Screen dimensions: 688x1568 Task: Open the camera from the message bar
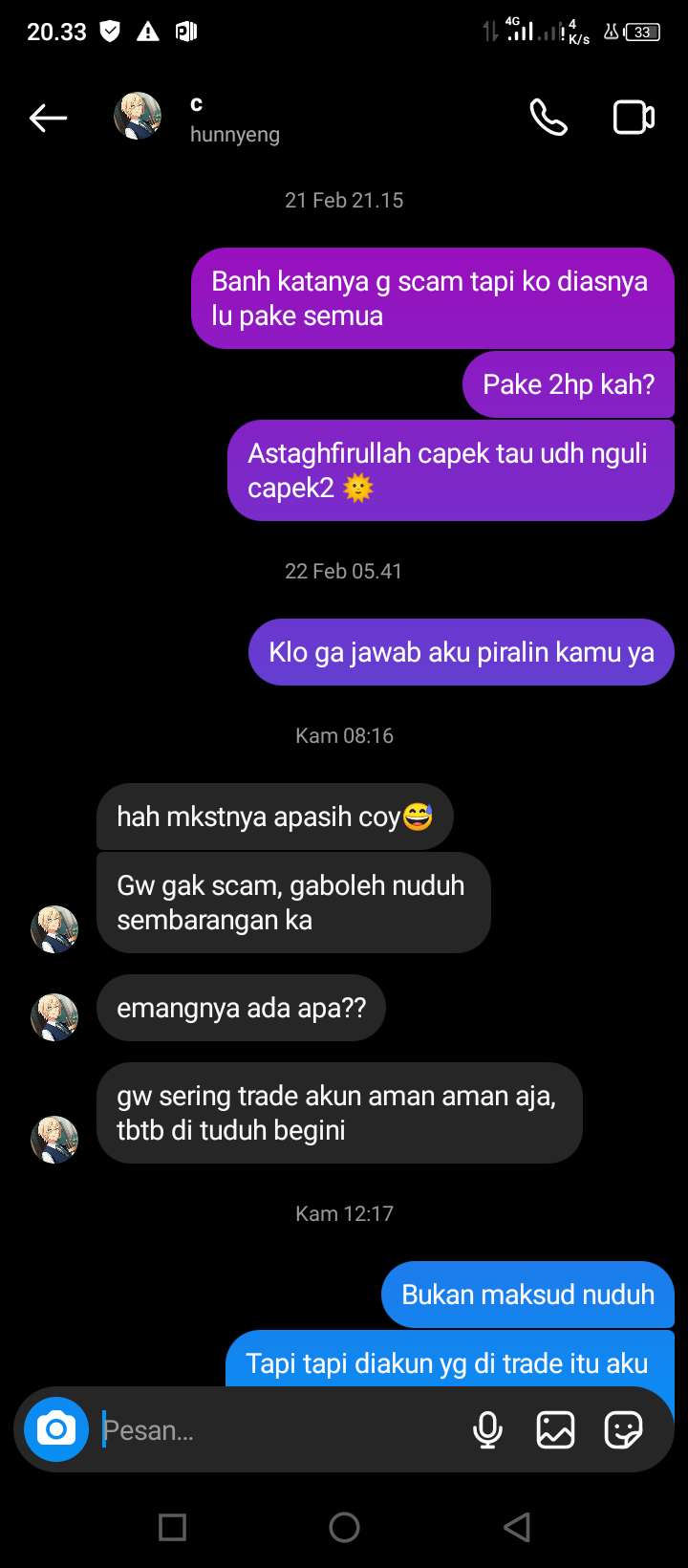point(56,1429)
